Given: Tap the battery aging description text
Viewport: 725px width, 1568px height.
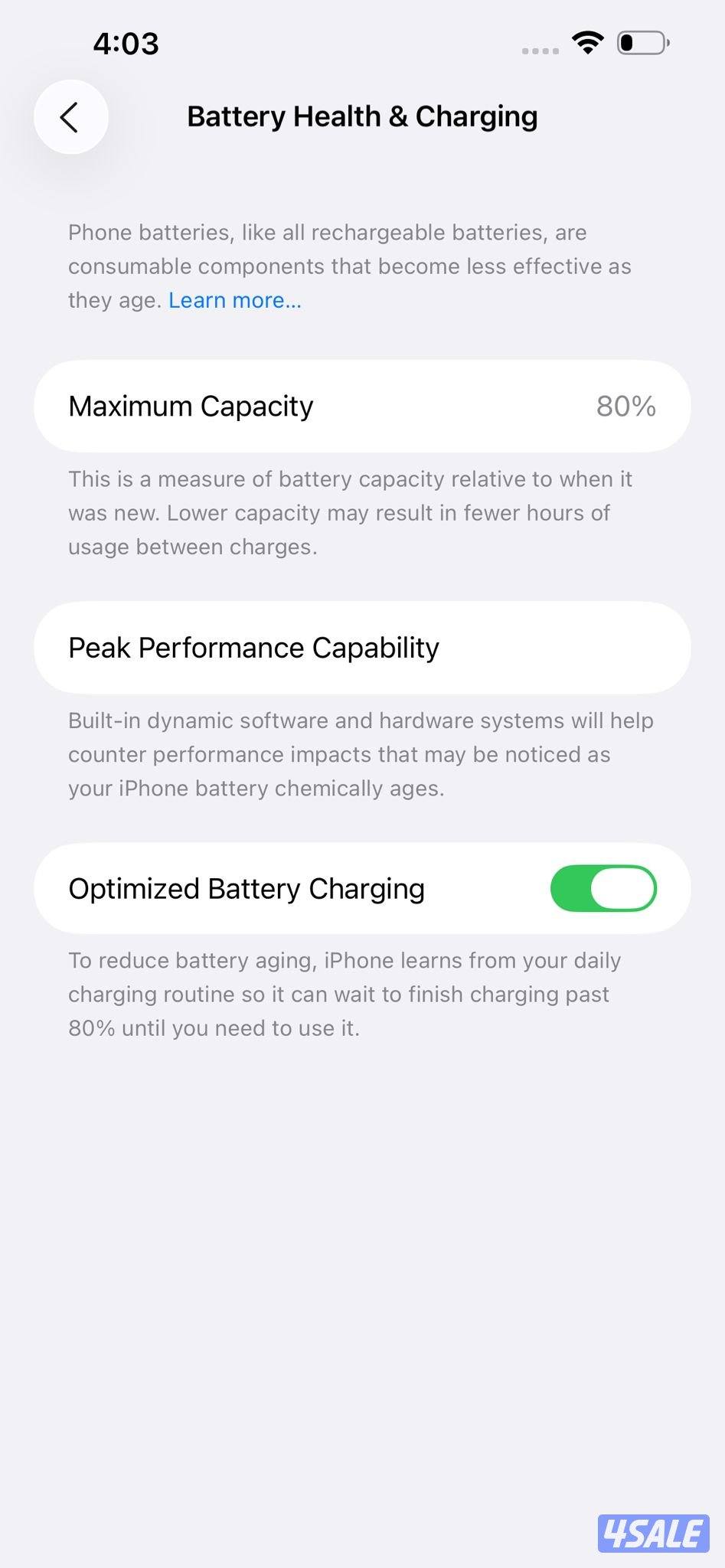Looking at the screenshot, I should tap(345, 994).
